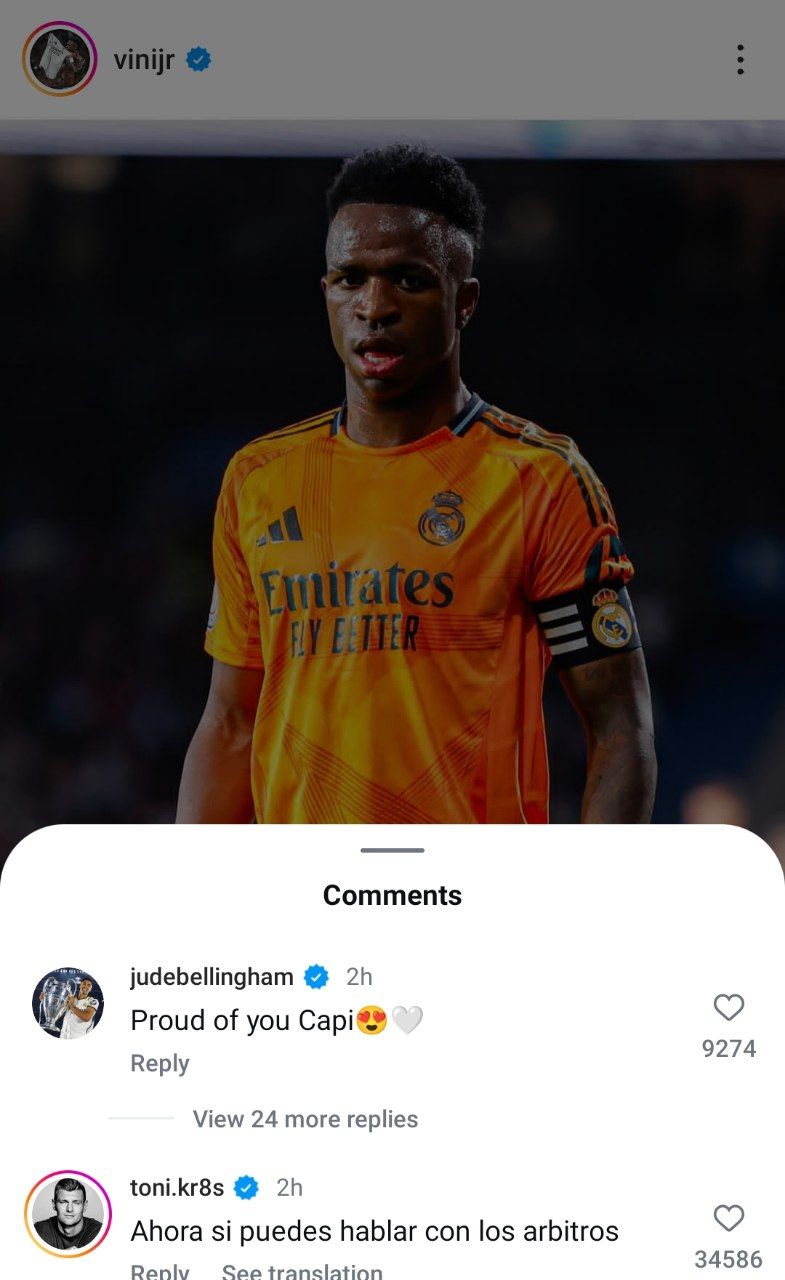Like toni.kr8s's comment
This screenshot has height=1280, width=785.
click(728, 1218)
